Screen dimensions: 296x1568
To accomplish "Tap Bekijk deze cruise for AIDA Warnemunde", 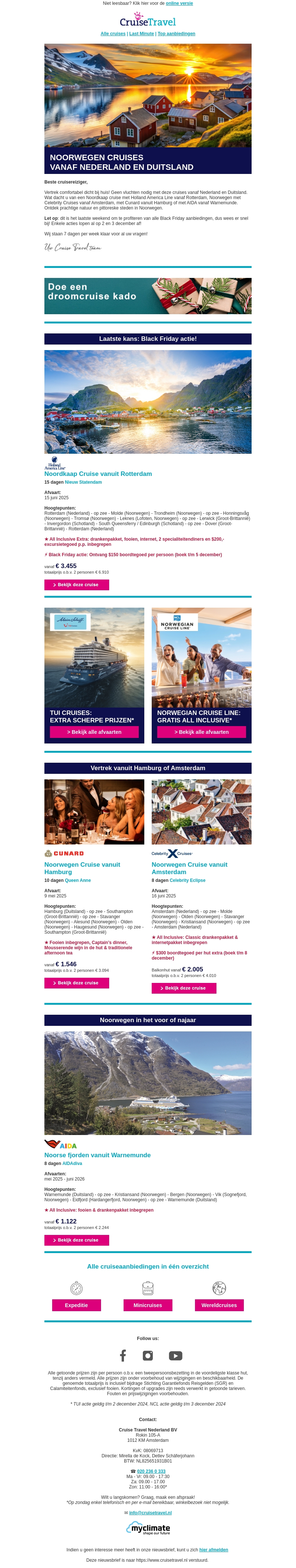I will tap(77, 1240).
